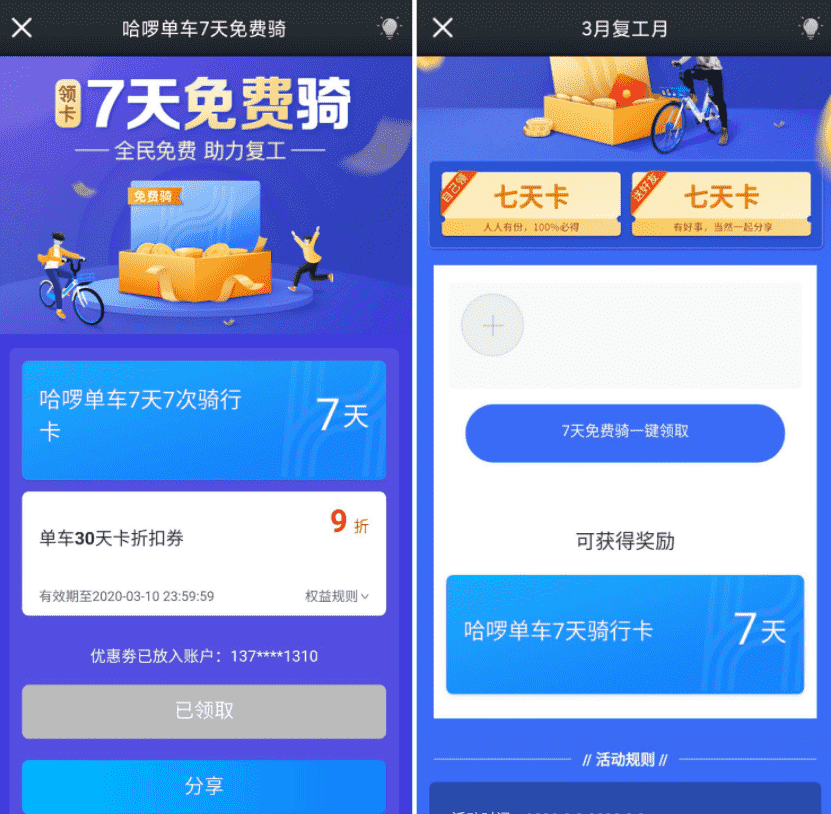Close the 哈啰单车7天免费骑 page
The width and height of the screenshot is (831, 814).
click(x=21, y=28)
